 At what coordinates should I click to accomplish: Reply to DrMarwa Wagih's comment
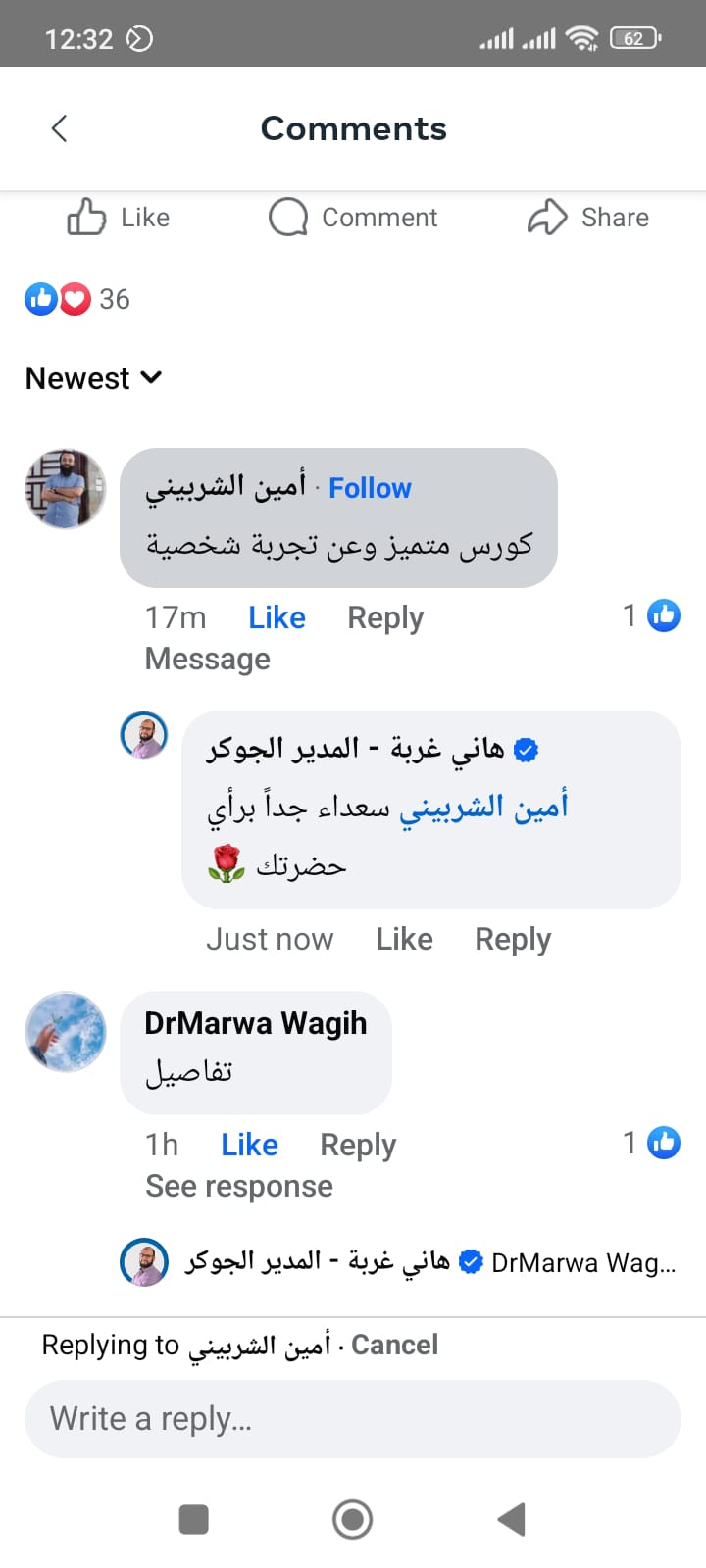pyautogui.click(x=358, y=1145)
